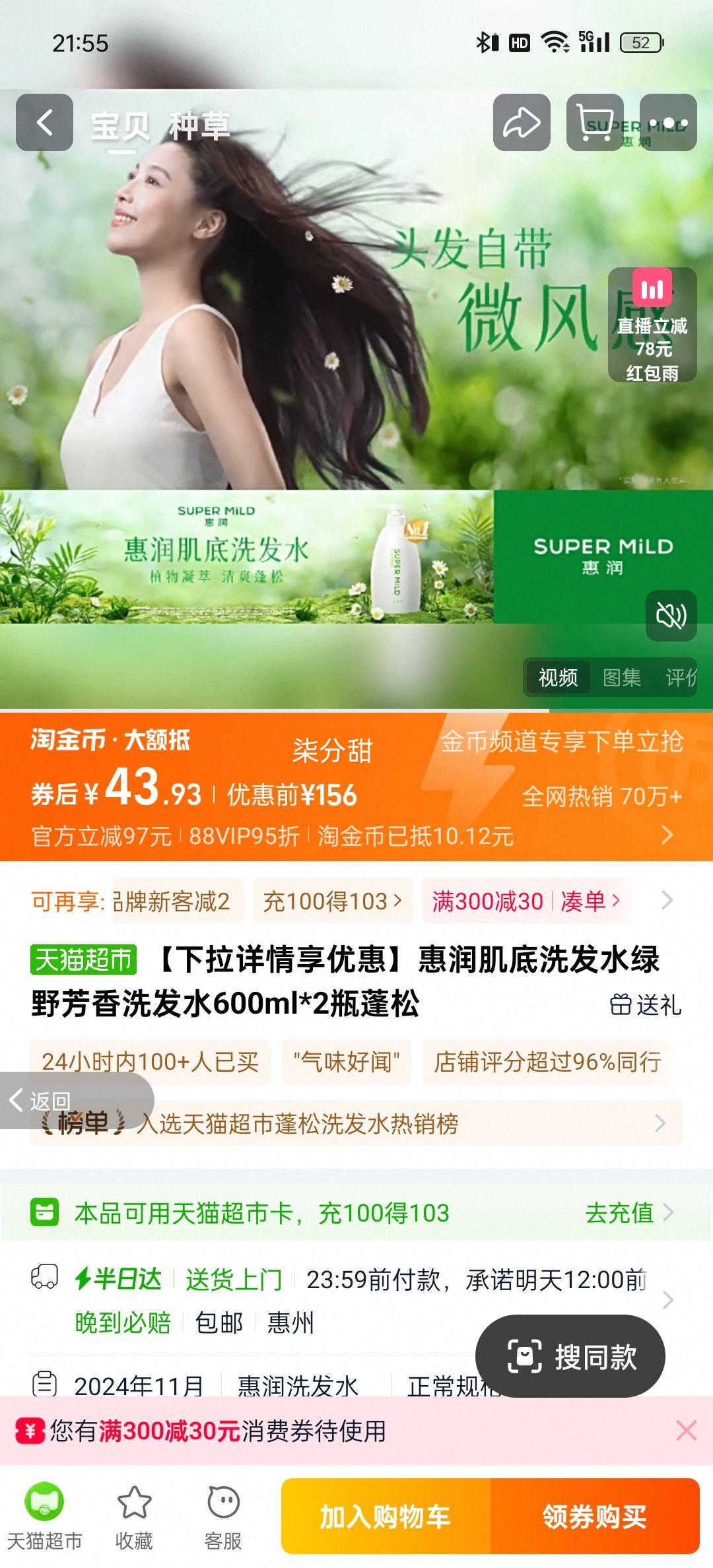
Task: Open the 直播立减78元 live stream badge
Action: (x=652, y=325)
